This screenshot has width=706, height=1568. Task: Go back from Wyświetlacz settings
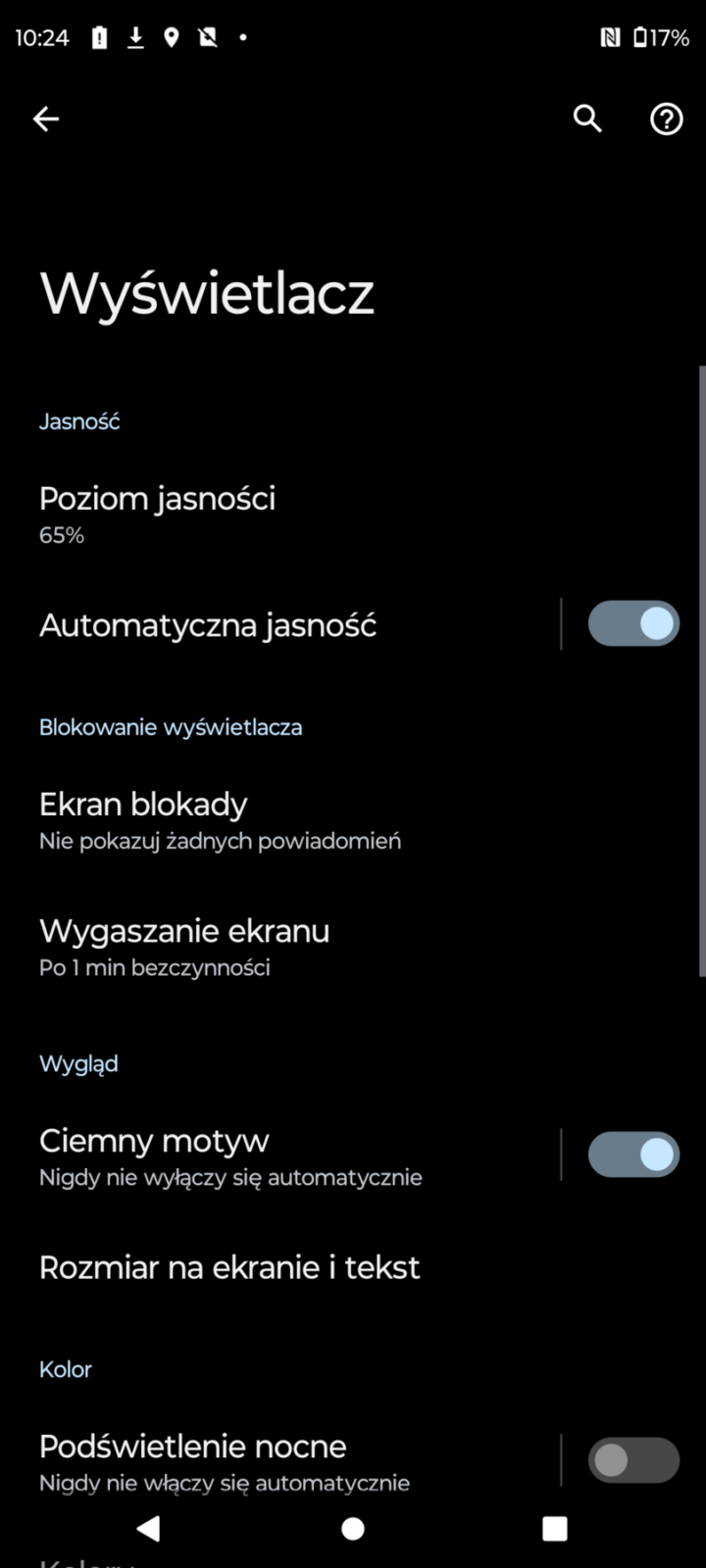(46, 120)
